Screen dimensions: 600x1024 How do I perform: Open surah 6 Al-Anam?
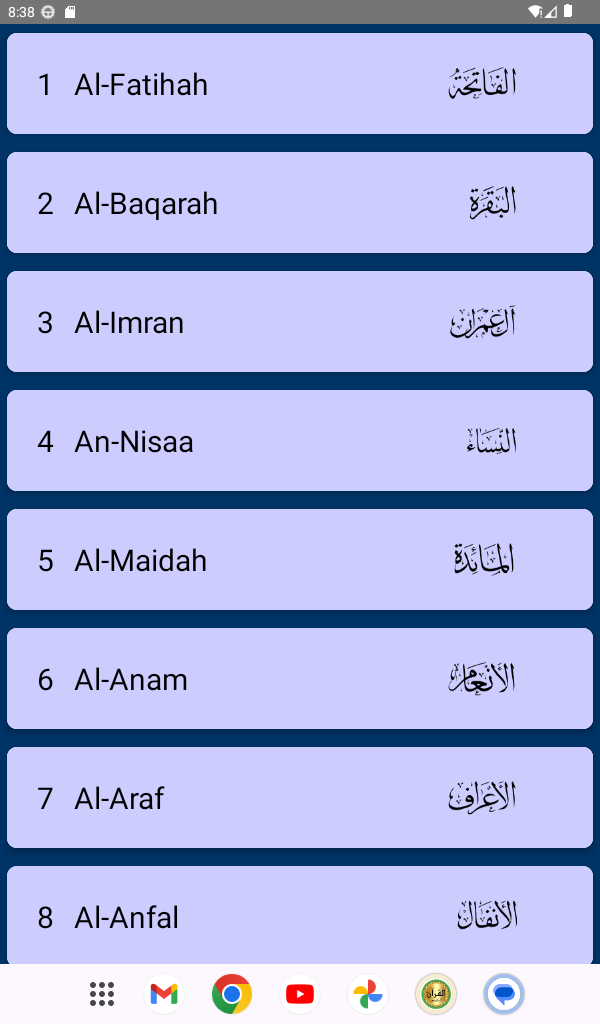[x=300, y=679]
